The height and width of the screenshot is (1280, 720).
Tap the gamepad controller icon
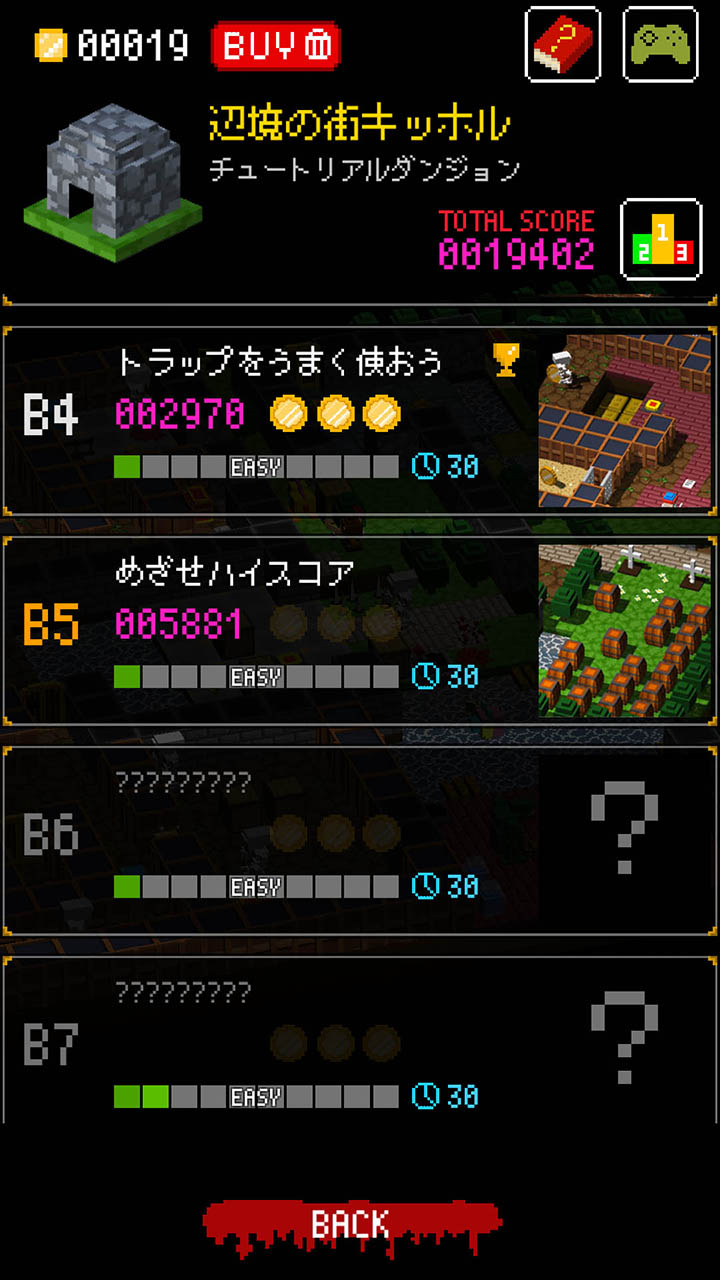(x=664, y=44)
